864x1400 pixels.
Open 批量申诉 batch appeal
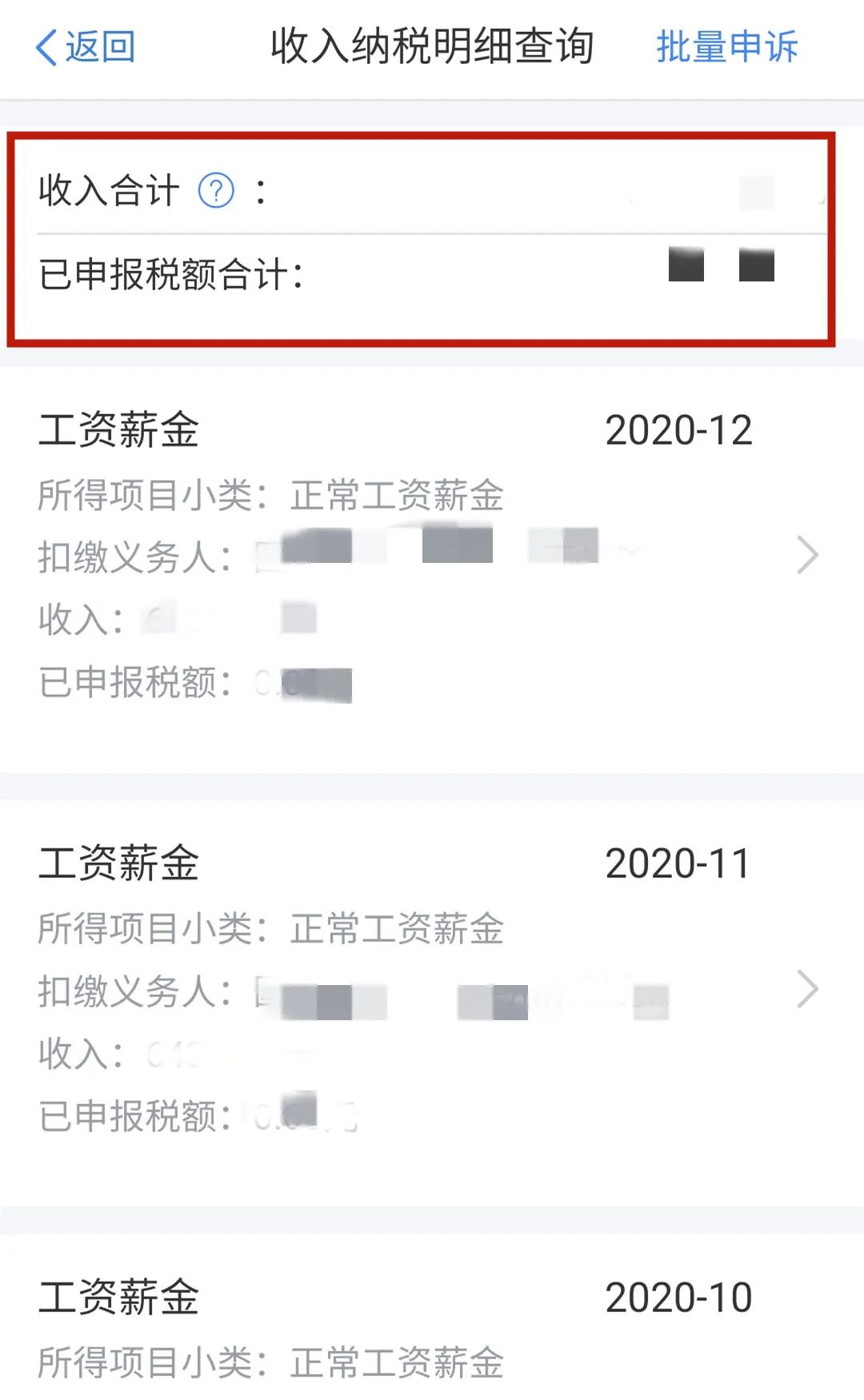tap(726, 46)
